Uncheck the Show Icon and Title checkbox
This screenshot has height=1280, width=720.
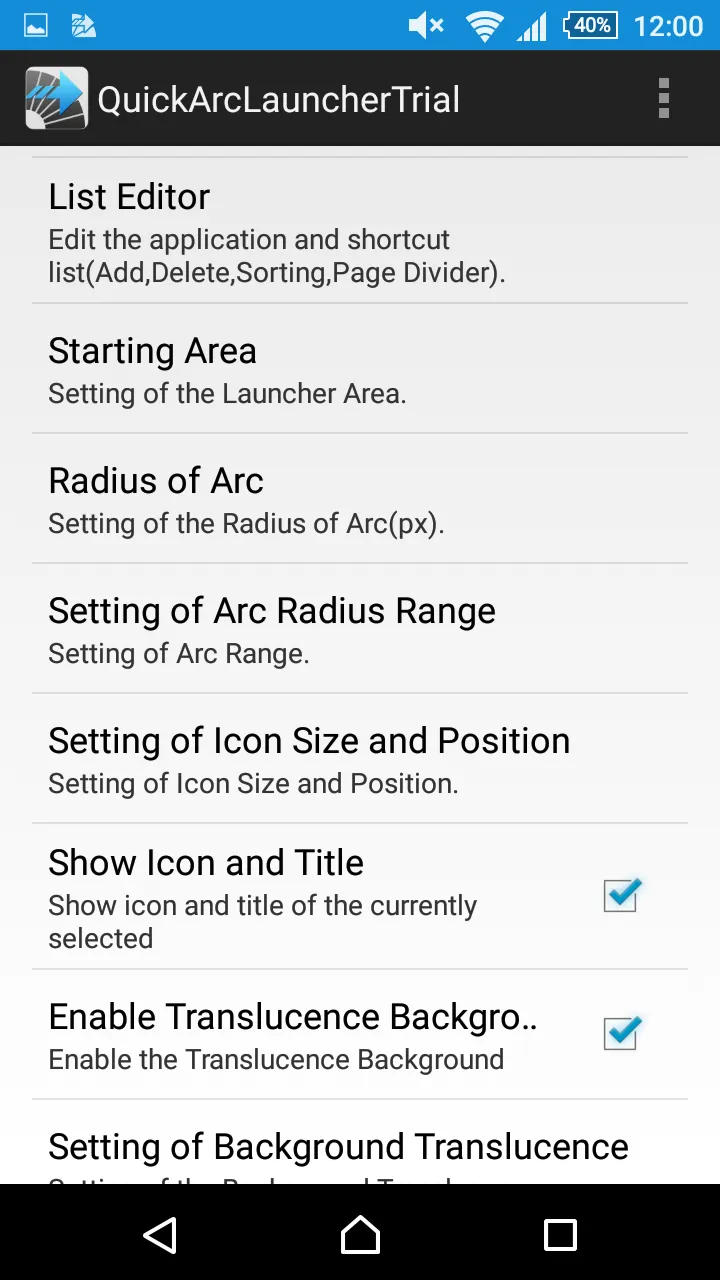(621, 895)
